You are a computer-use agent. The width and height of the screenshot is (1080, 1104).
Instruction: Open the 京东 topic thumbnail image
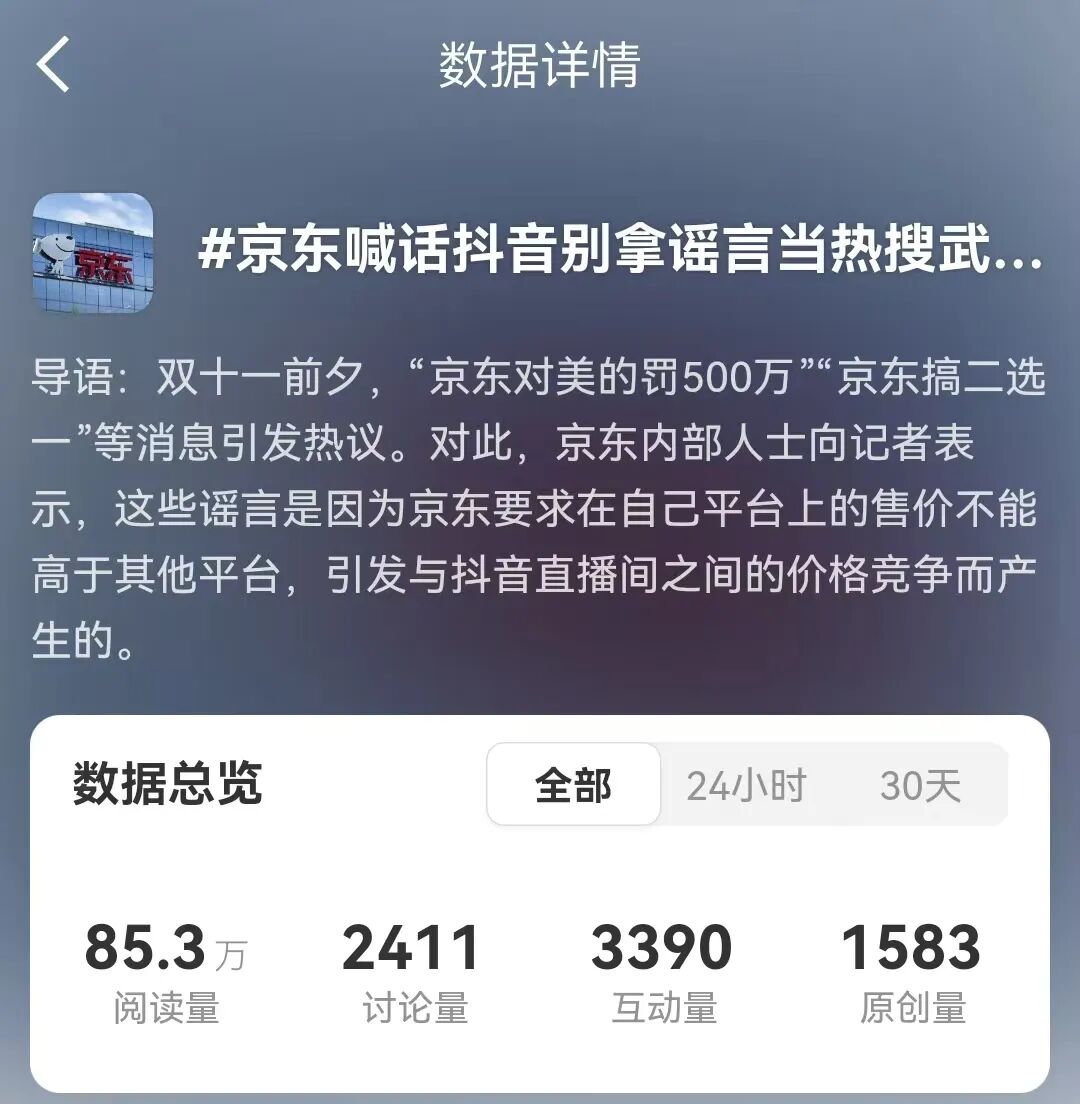tap(93, 254)
